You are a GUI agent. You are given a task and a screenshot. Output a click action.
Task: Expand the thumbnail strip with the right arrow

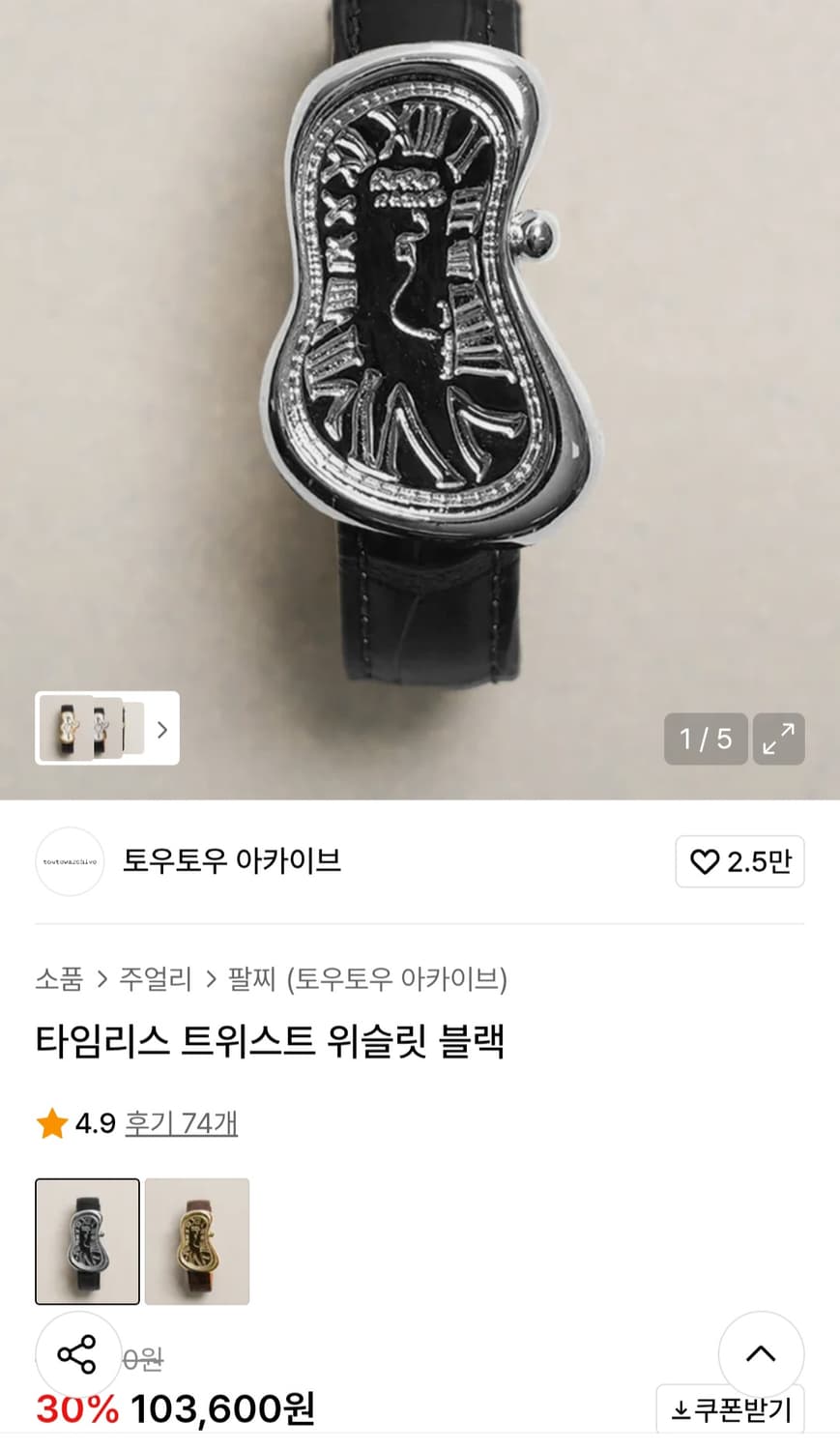(x=164, y=730)
